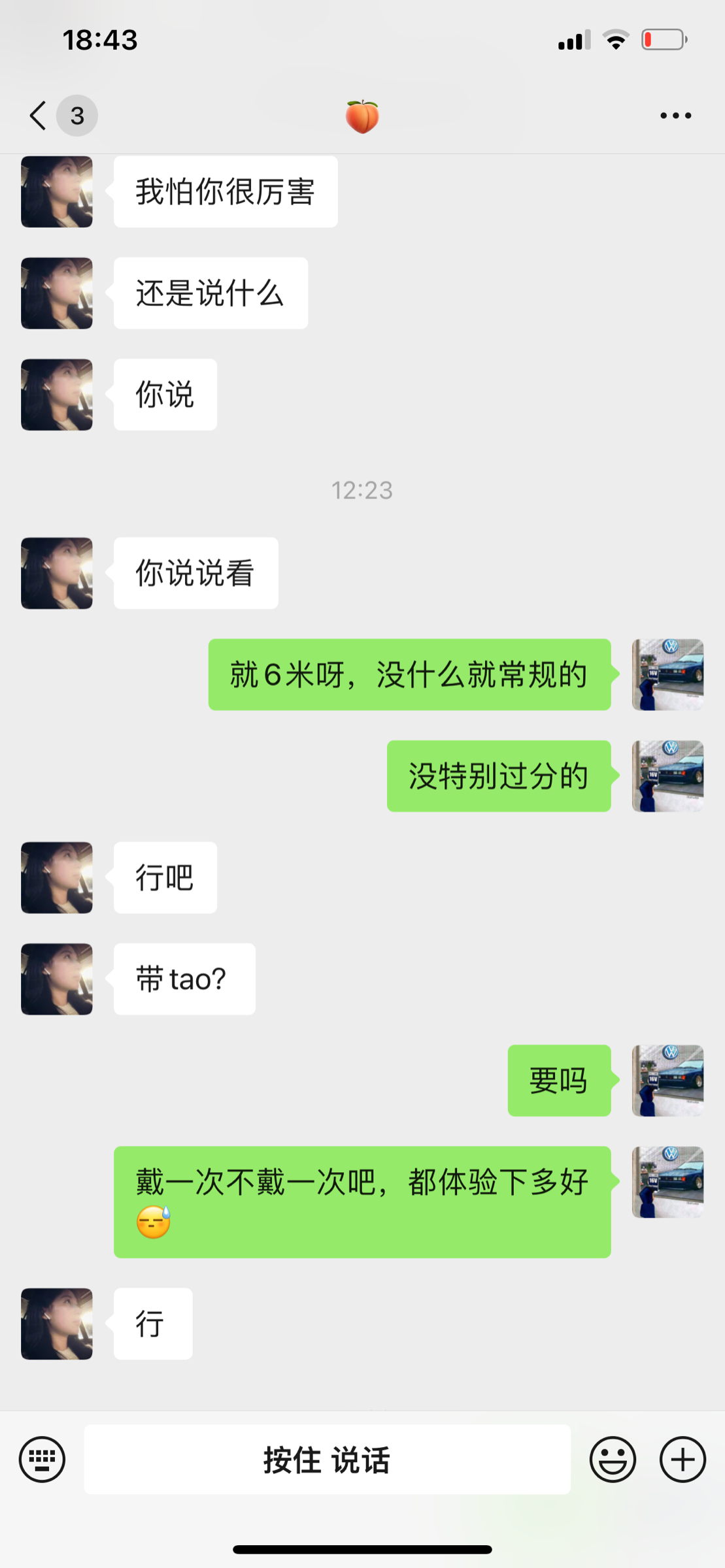Tap the 按住 说话 hold-to-talk button
Screen dimensions: 725x1568
click(327, 1459)
